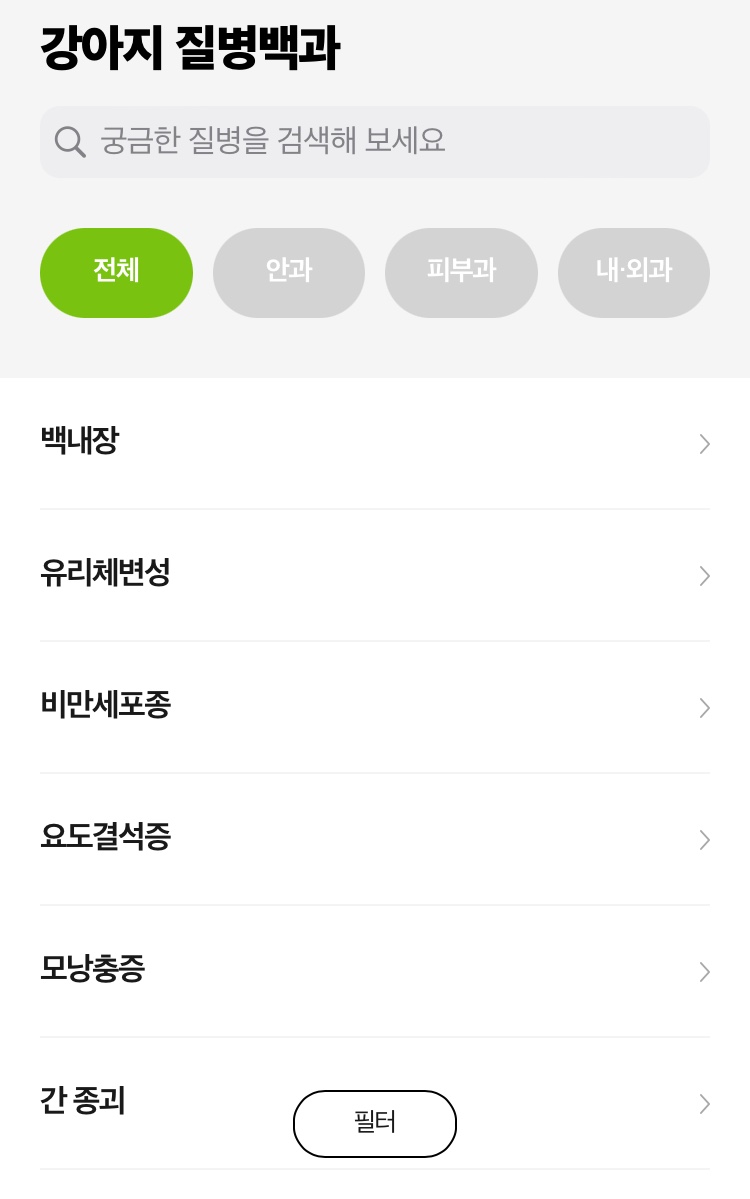The height and width of the screenshot is (1199, 750).
Task: Open the 모낭충증 disease page
Action: 375,971
